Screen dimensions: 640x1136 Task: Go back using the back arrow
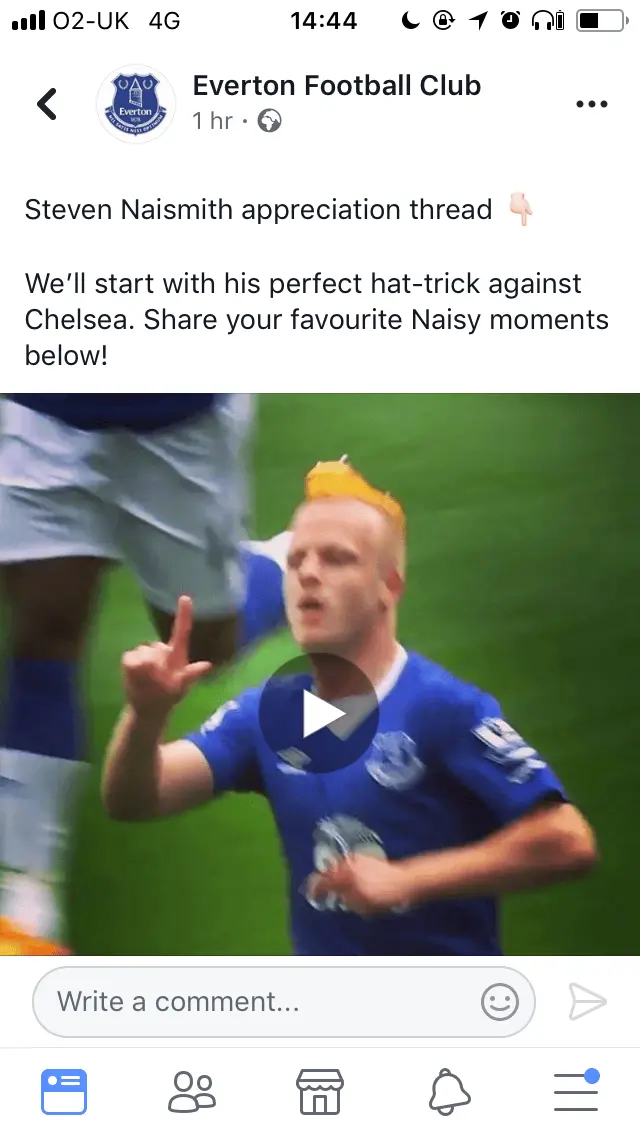pyautogui.click(x=47, y=103)
